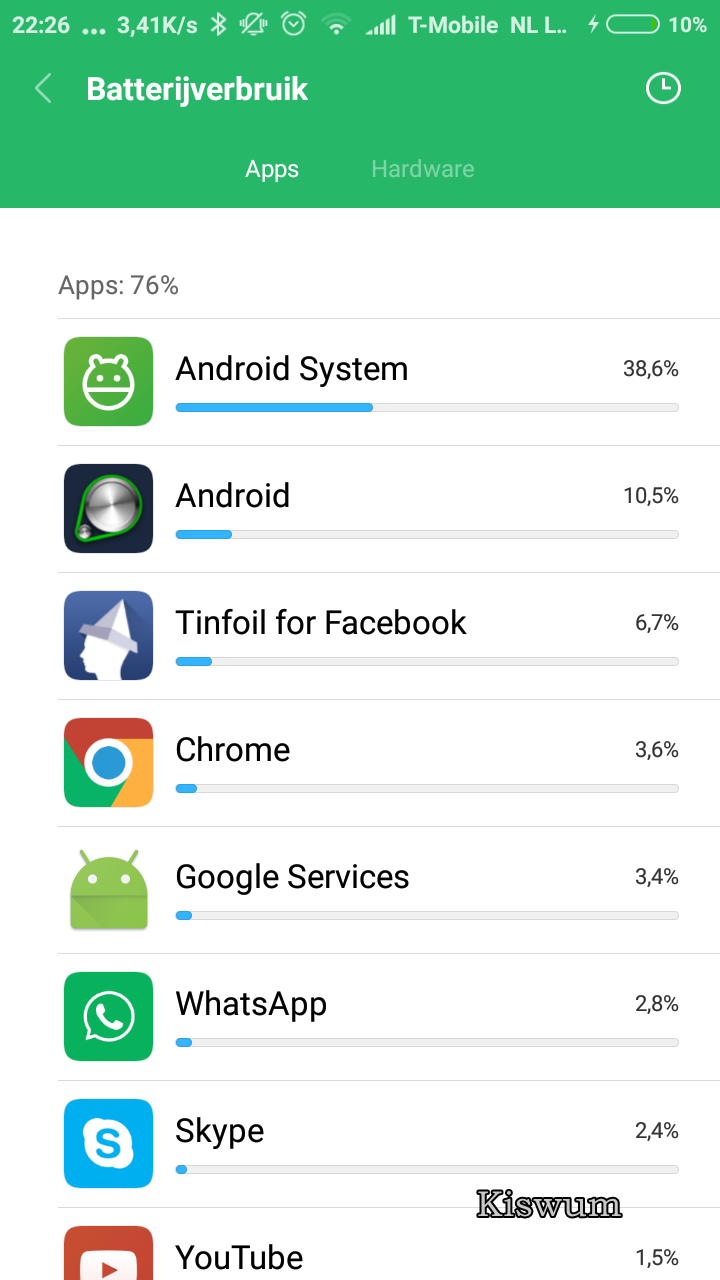Open Chrome battery usage details
Image resolution: width=720 pixels, height=1280 pixels.
tap(389, 764)
